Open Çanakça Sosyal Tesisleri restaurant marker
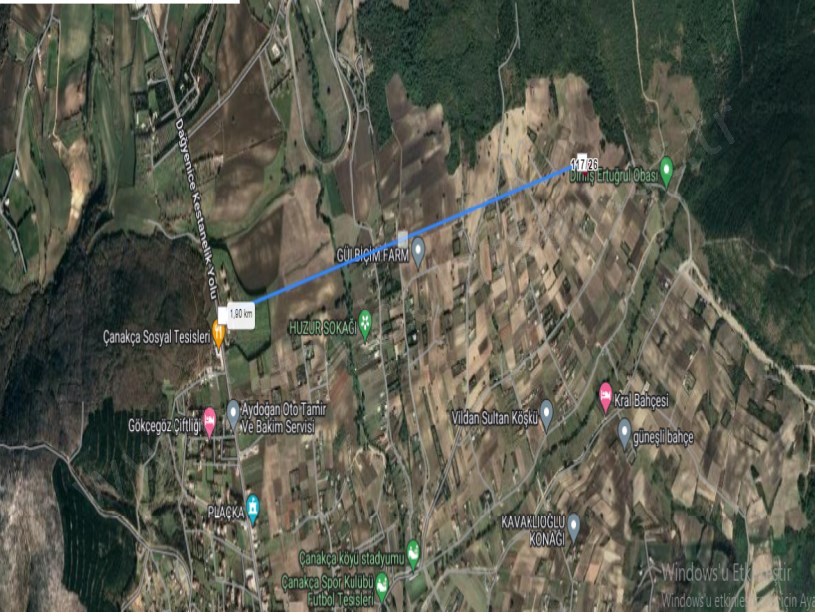815x612 pixels. coord(218,333)
